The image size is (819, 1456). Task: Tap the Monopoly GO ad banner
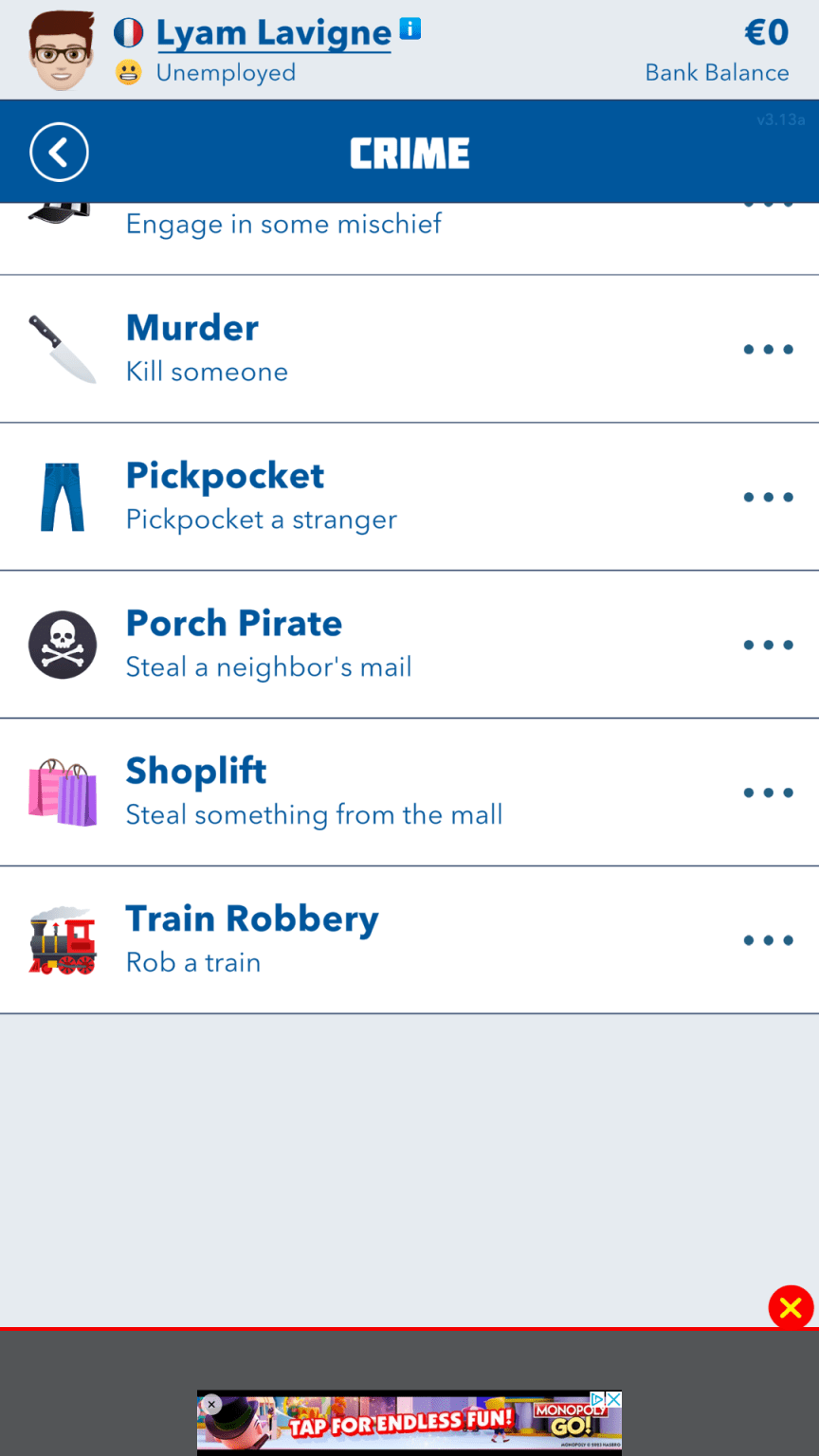point(409,1422)
